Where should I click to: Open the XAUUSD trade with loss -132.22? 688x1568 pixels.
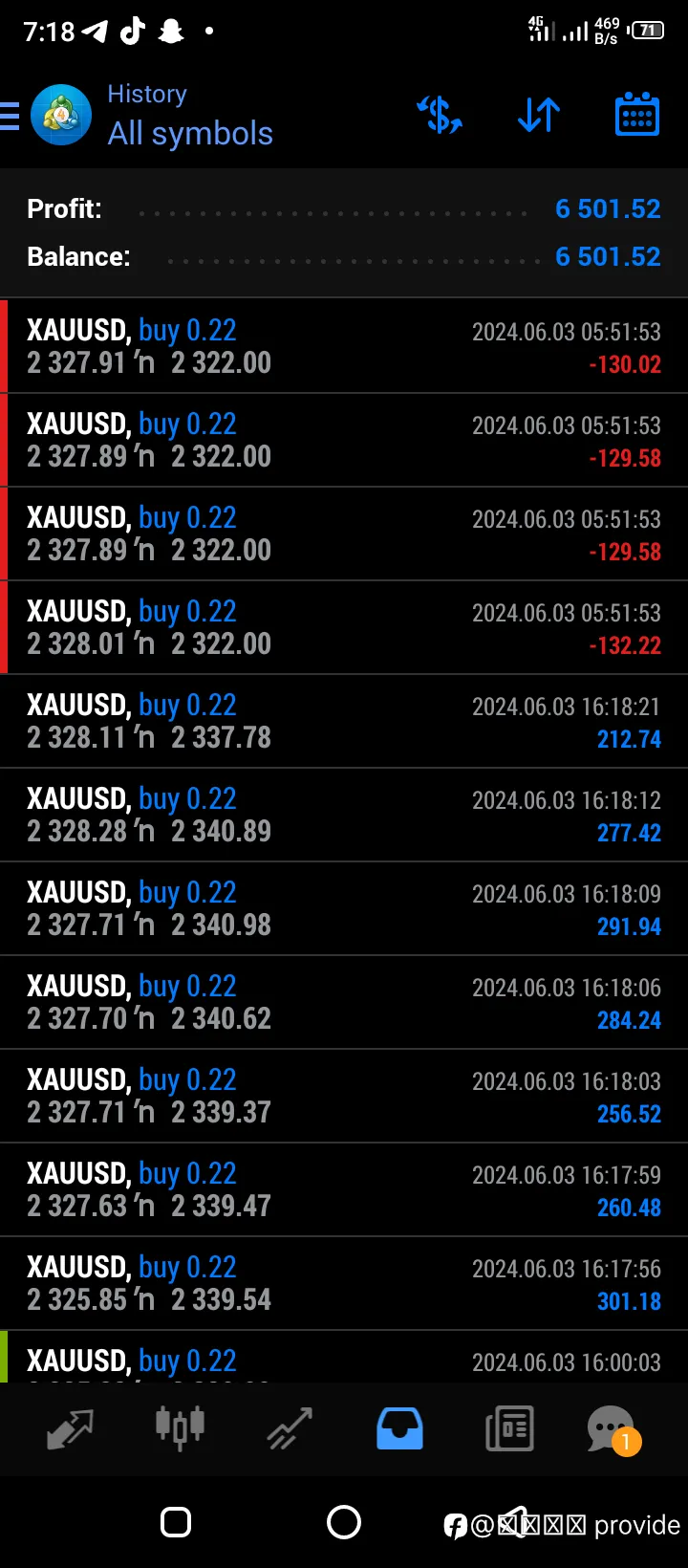click(344, 627)
